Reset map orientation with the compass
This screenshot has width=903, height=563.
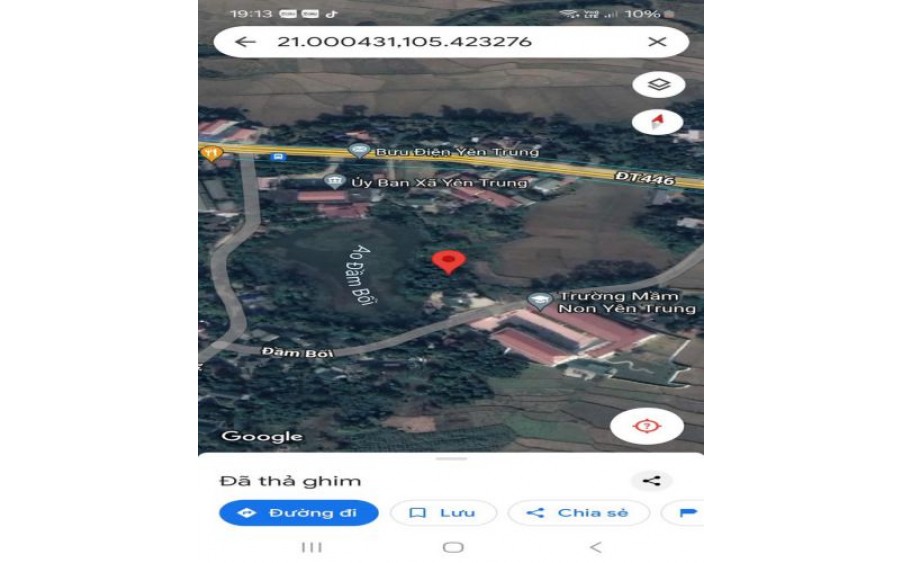pyautogui.click(x=658, y=122)
